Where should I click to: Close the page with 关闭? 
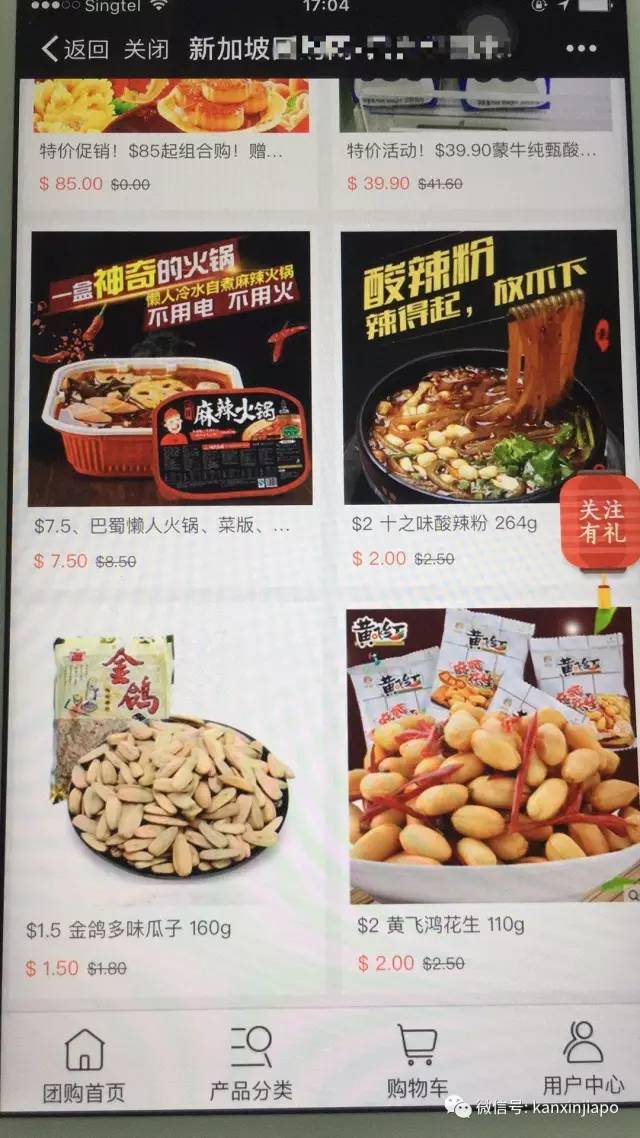(146, 48)
